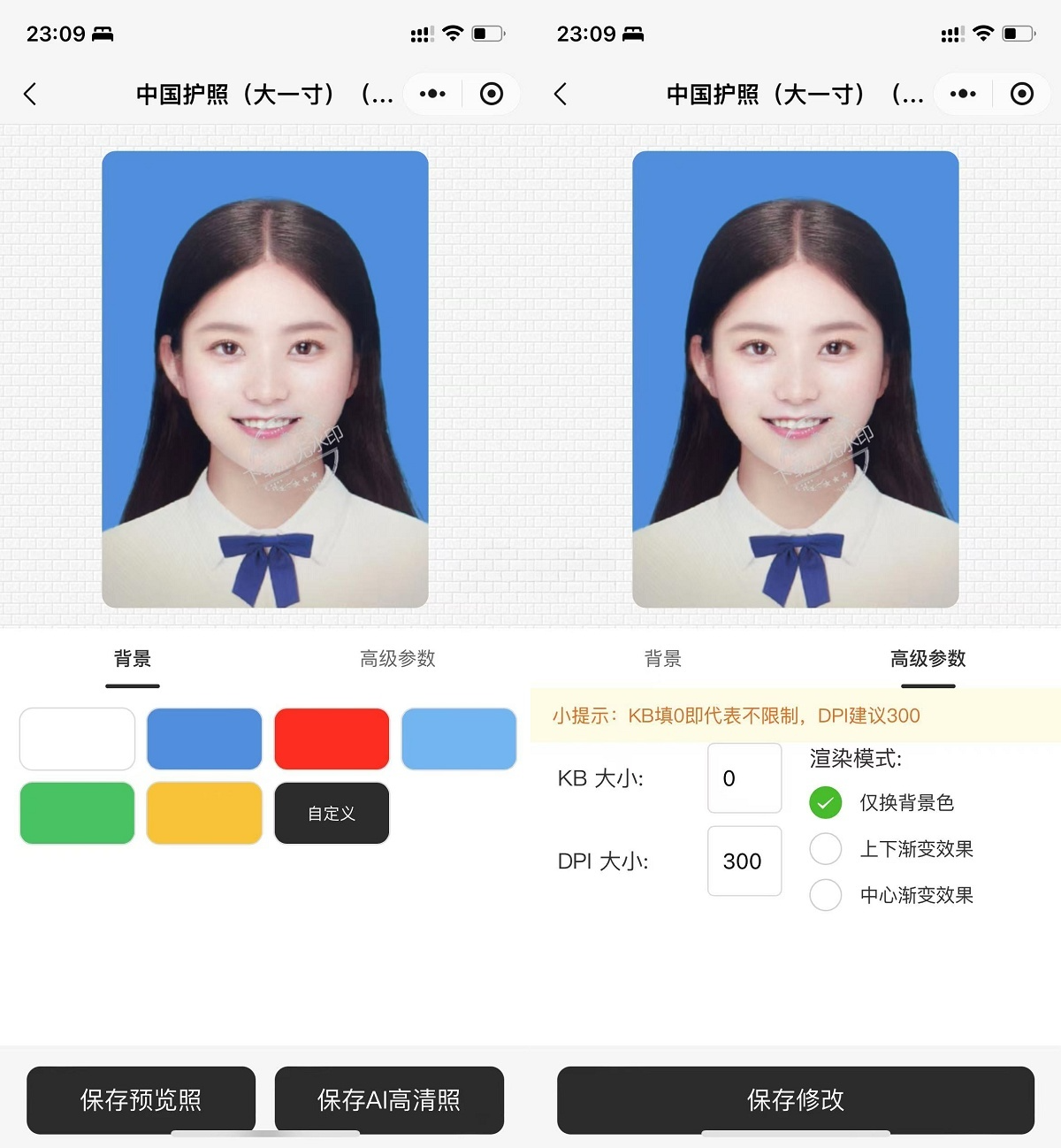
Task: Tap 保存预览照 to save the preview photo
Action: click(x=141, y=1099)
